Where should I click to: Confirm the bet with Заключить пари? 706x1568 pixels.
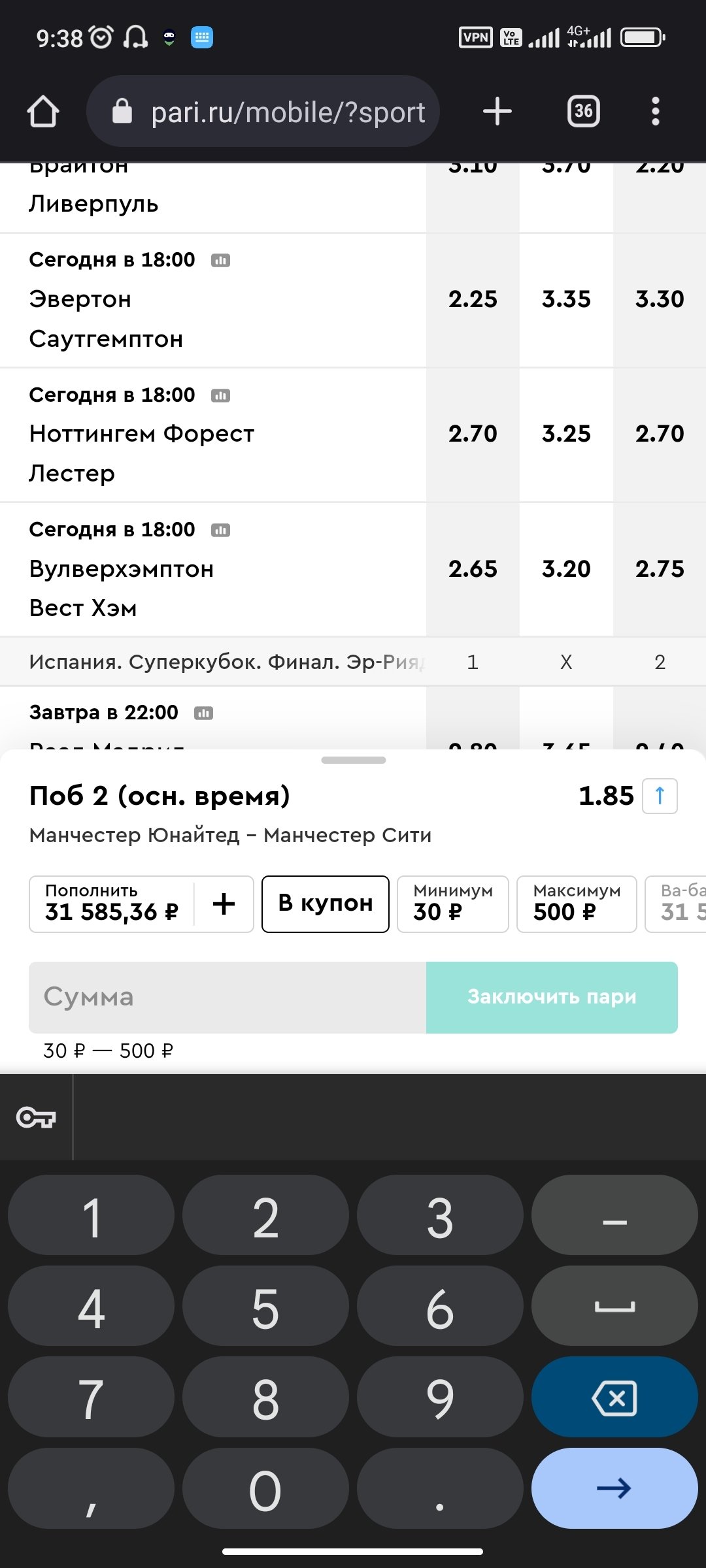(x=552, y=997)
